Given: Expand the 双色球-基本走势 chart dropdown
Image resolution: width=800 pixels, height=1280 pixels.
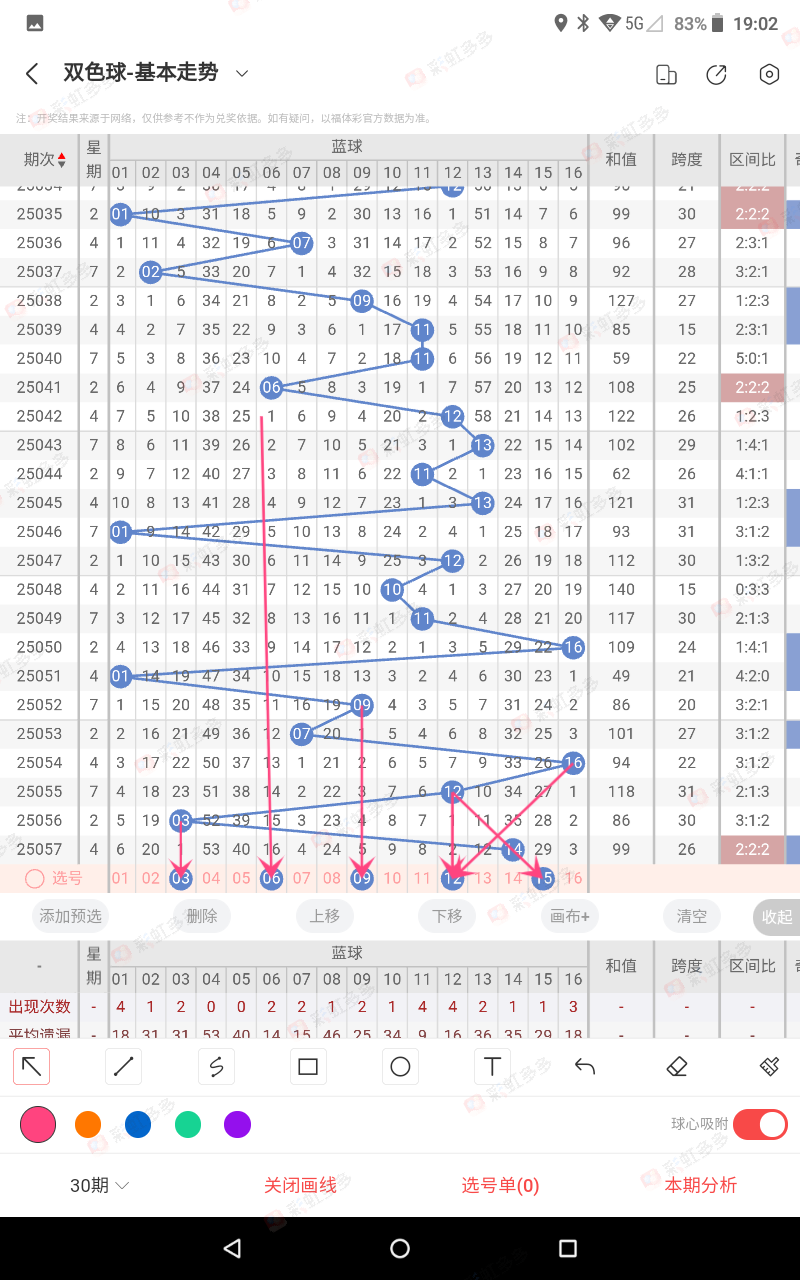Looking at the screenshot, I should (x=241, y=73).
